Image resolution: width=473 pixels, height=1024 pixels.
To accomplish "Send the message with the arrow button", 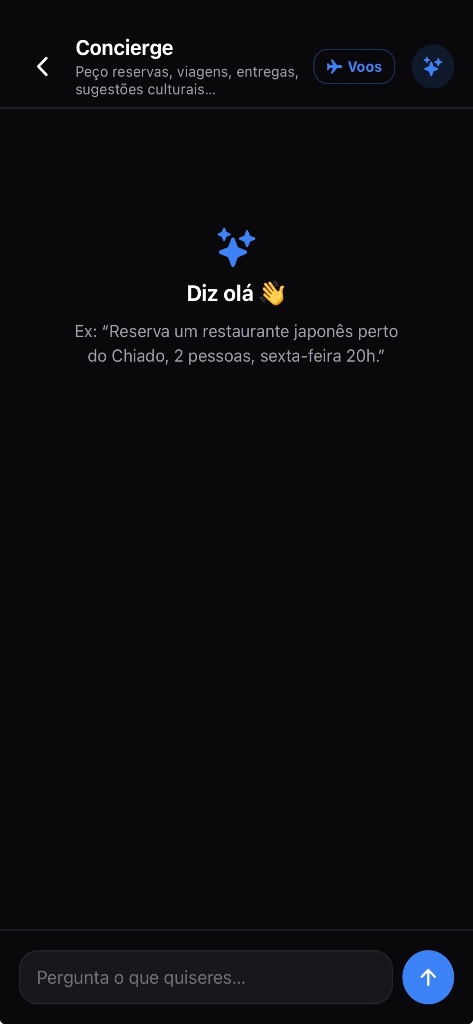I will 428,977.
